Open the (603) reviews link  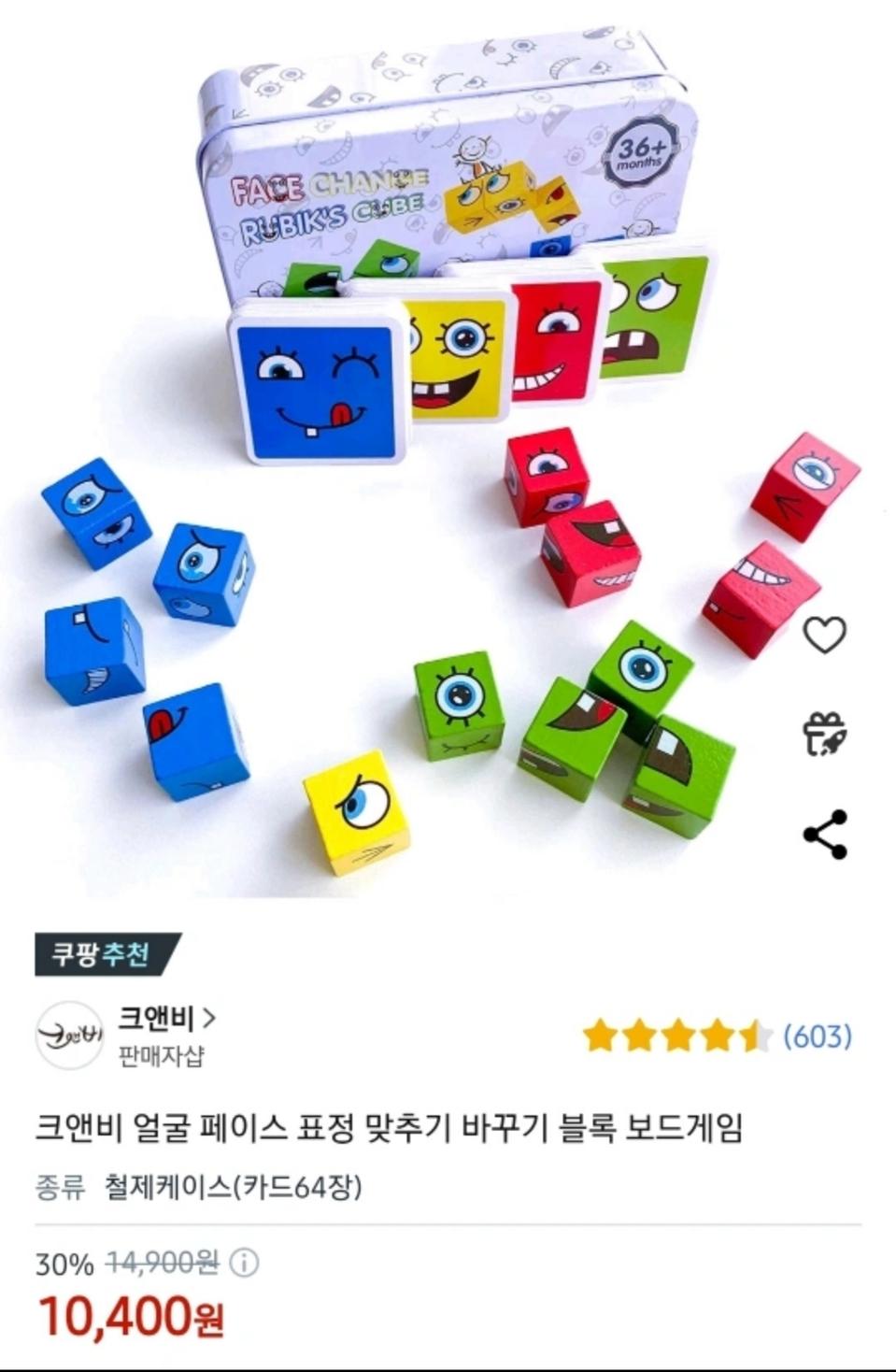point(818,1033)
